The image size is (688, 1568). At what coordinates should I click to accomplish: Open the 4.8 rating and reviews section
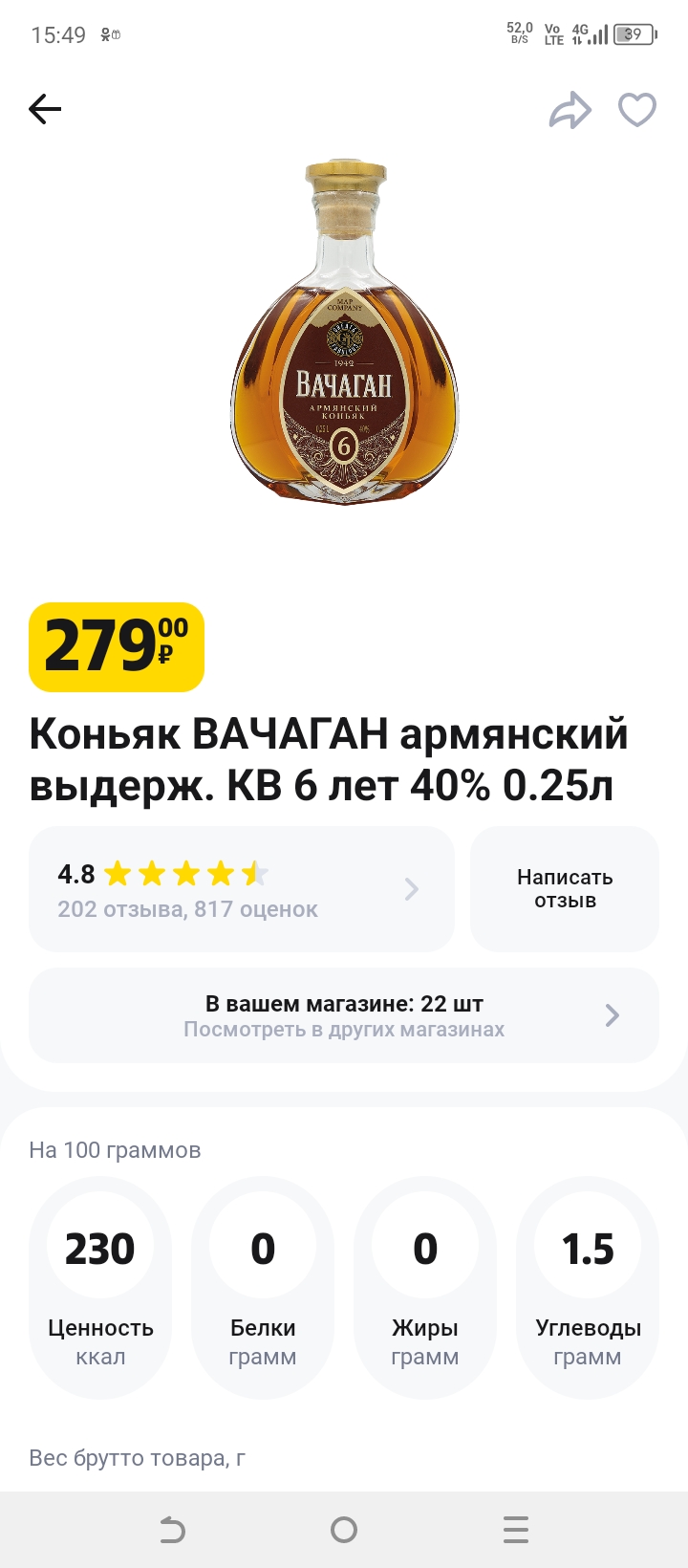click(x=241, y=889)
